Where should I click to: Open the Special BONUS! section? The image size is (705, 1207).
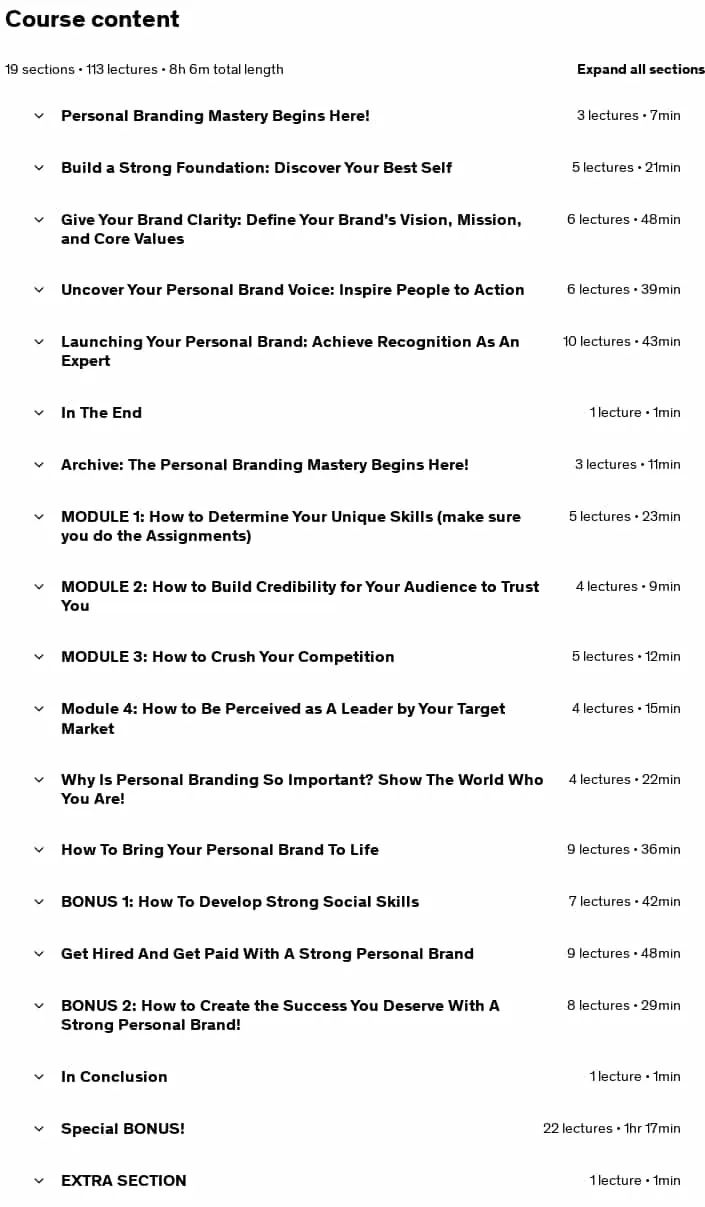pos(357,1129)
